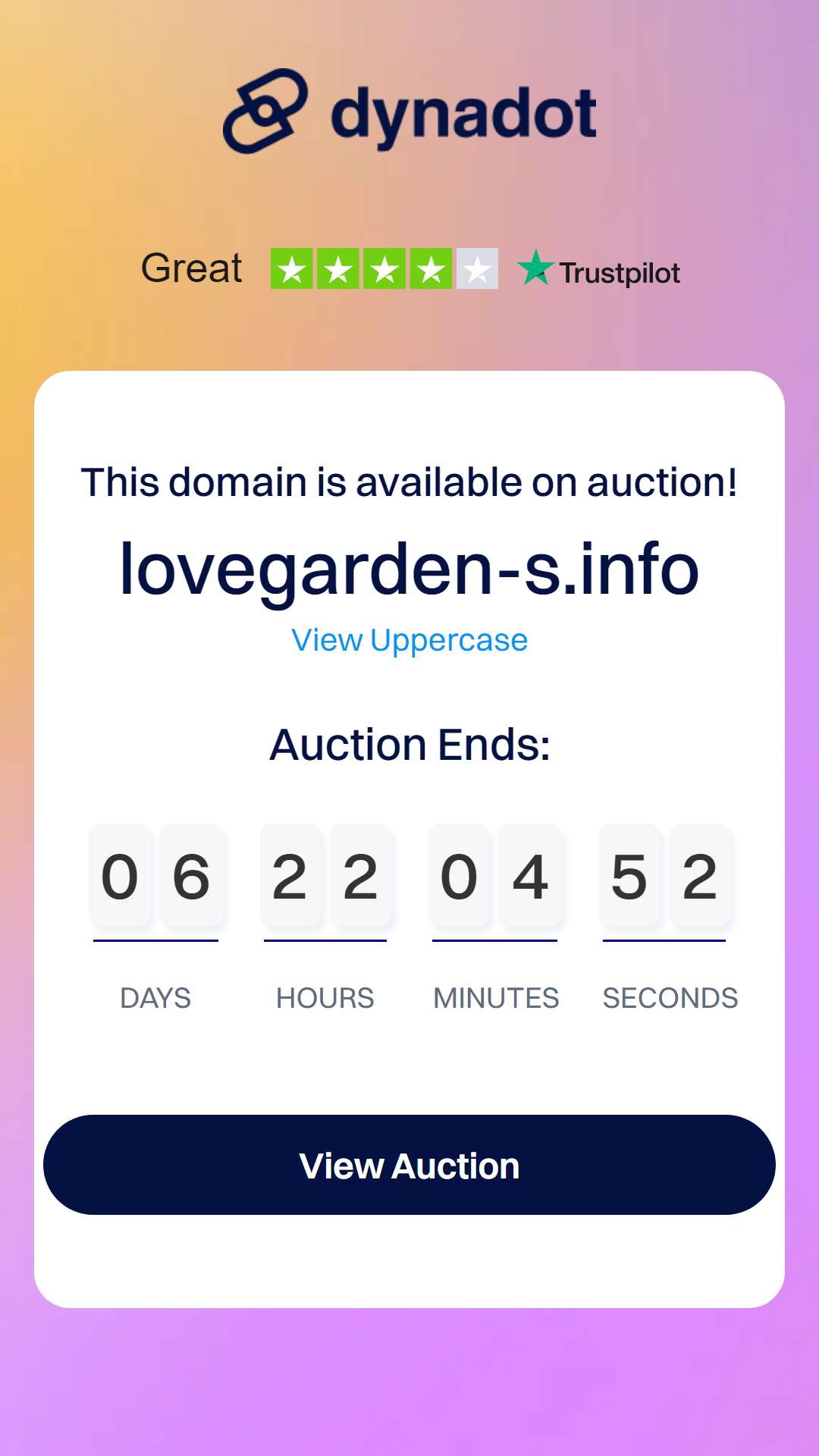The image size is (819, 1456).
Task: Tap the View Auction button
Action: click(x=409, y=1165)
